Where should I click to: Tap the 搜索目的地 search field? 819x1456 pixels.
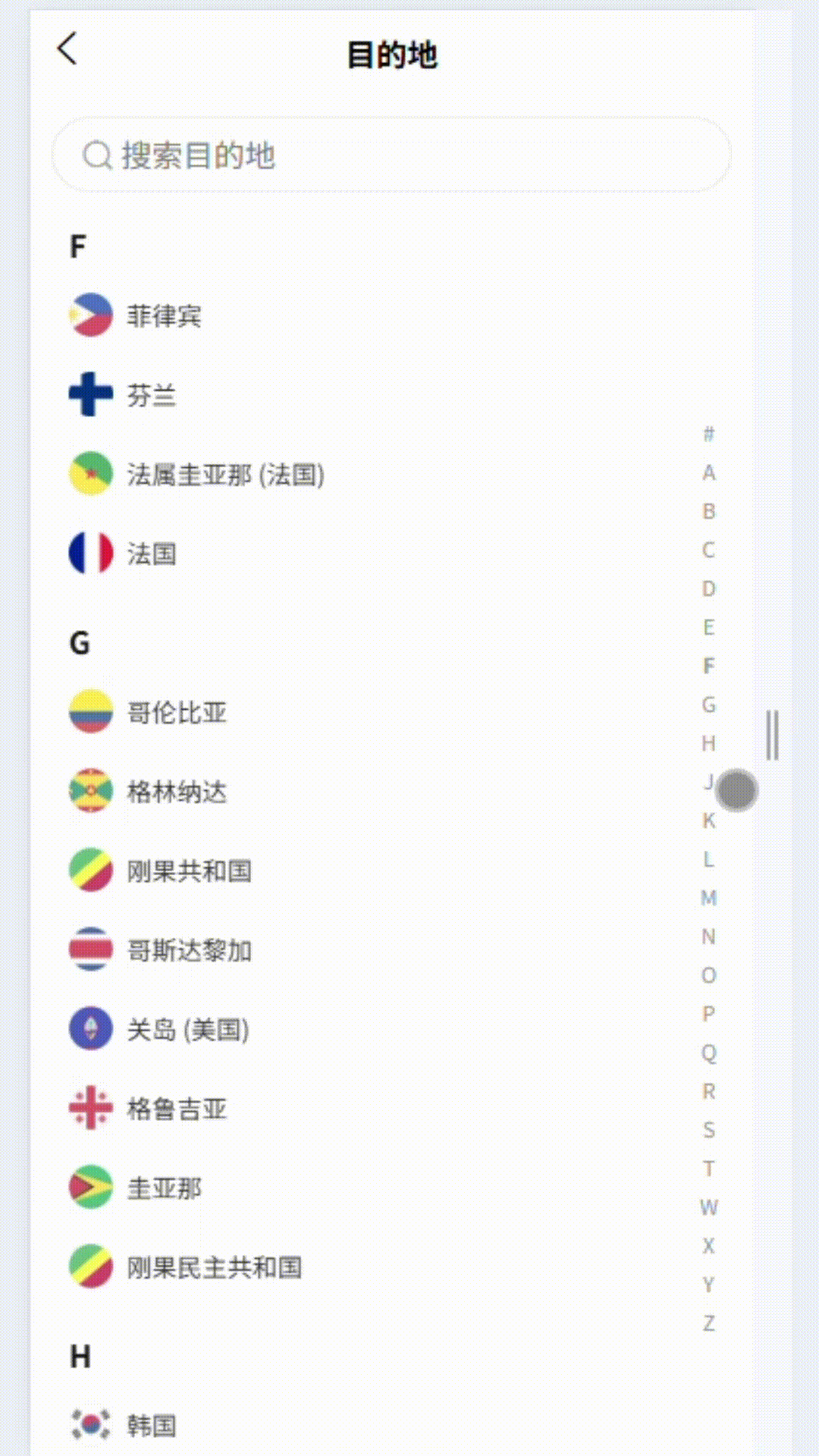click(391, 155)
